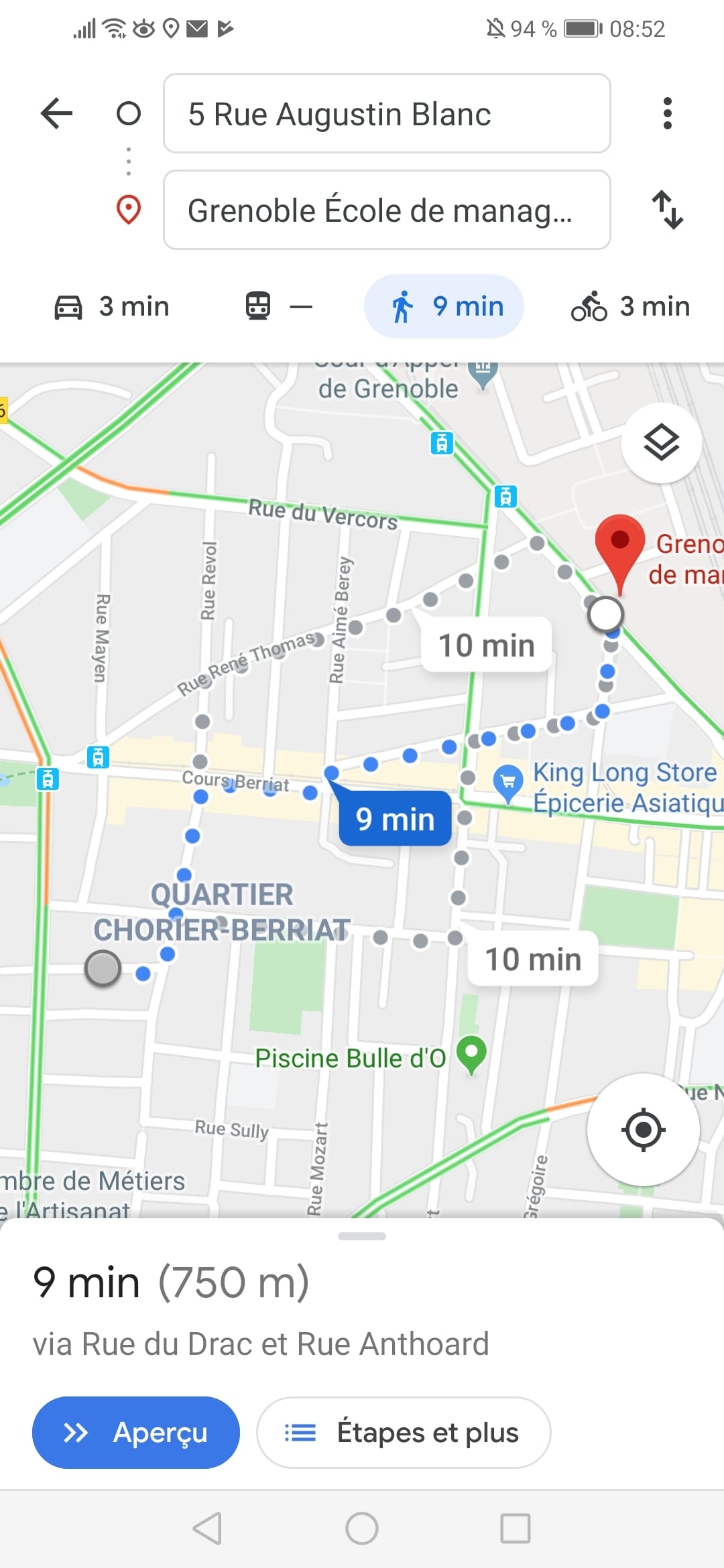724x1568 pixels.
Task: Open the map layers button
Action: point(661,443)
